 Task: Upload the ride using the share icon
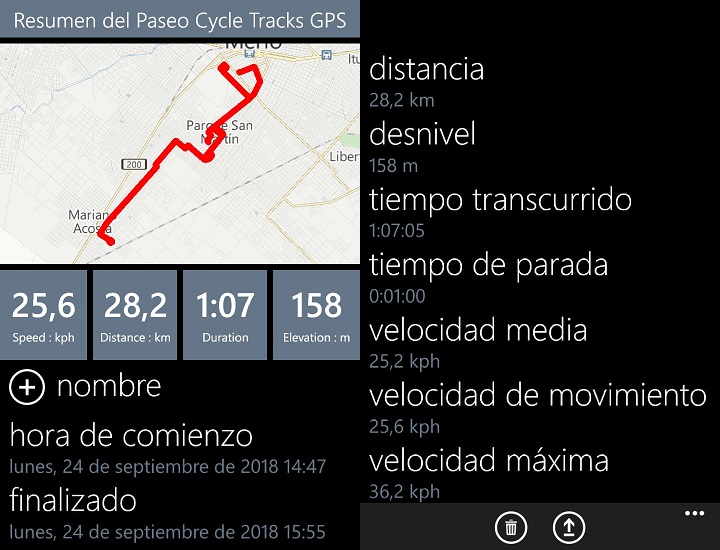click(569, 527)
